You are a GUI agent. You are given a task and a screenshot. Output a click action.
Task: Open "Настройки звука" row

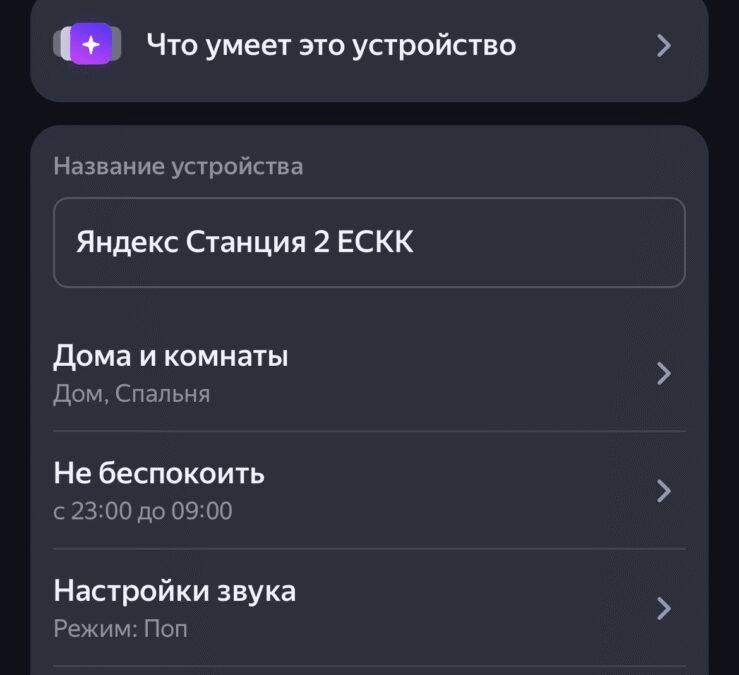pos(368,607)
